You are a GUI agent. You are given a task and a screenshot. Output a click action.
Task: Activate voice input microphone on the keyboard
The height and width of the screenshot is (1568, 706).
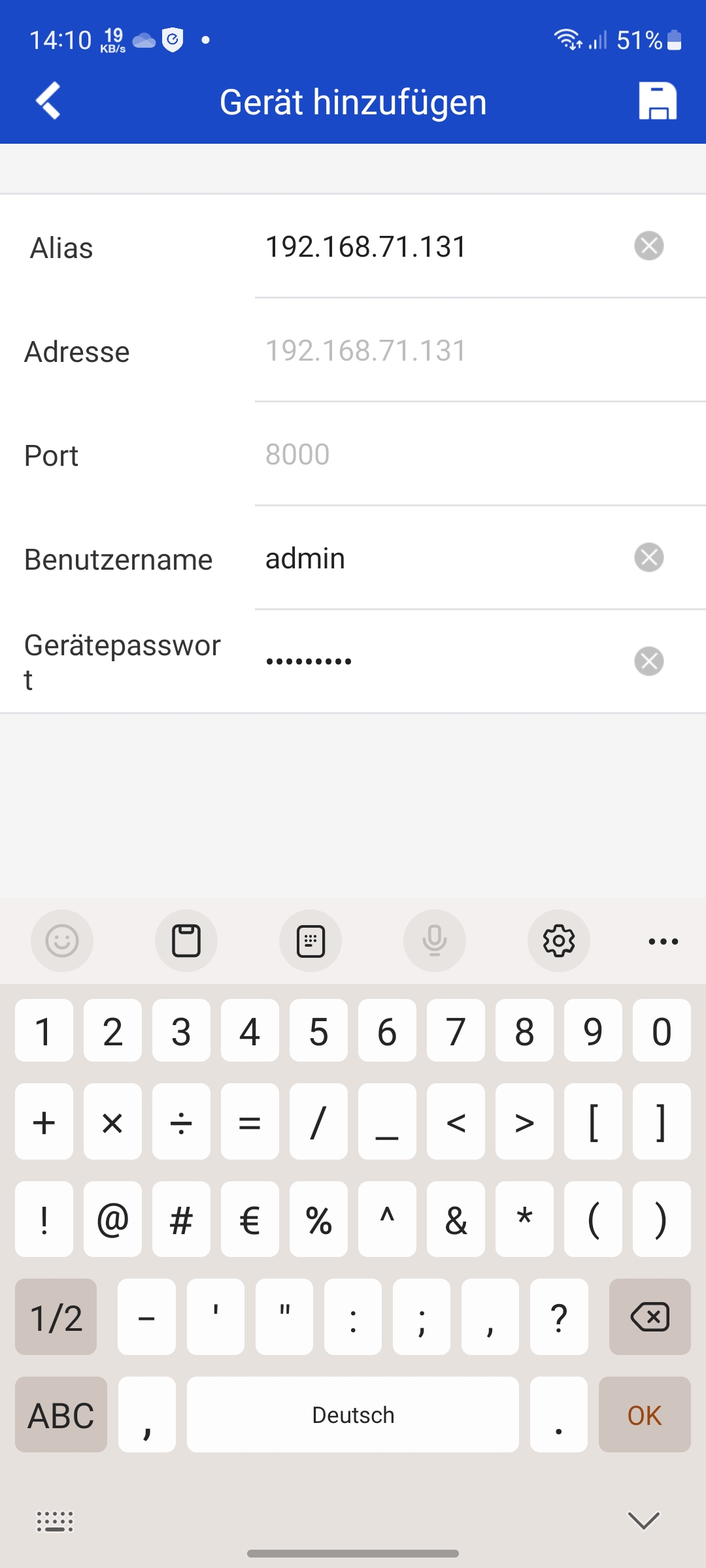pyautogui.click(x=435, y=941)
